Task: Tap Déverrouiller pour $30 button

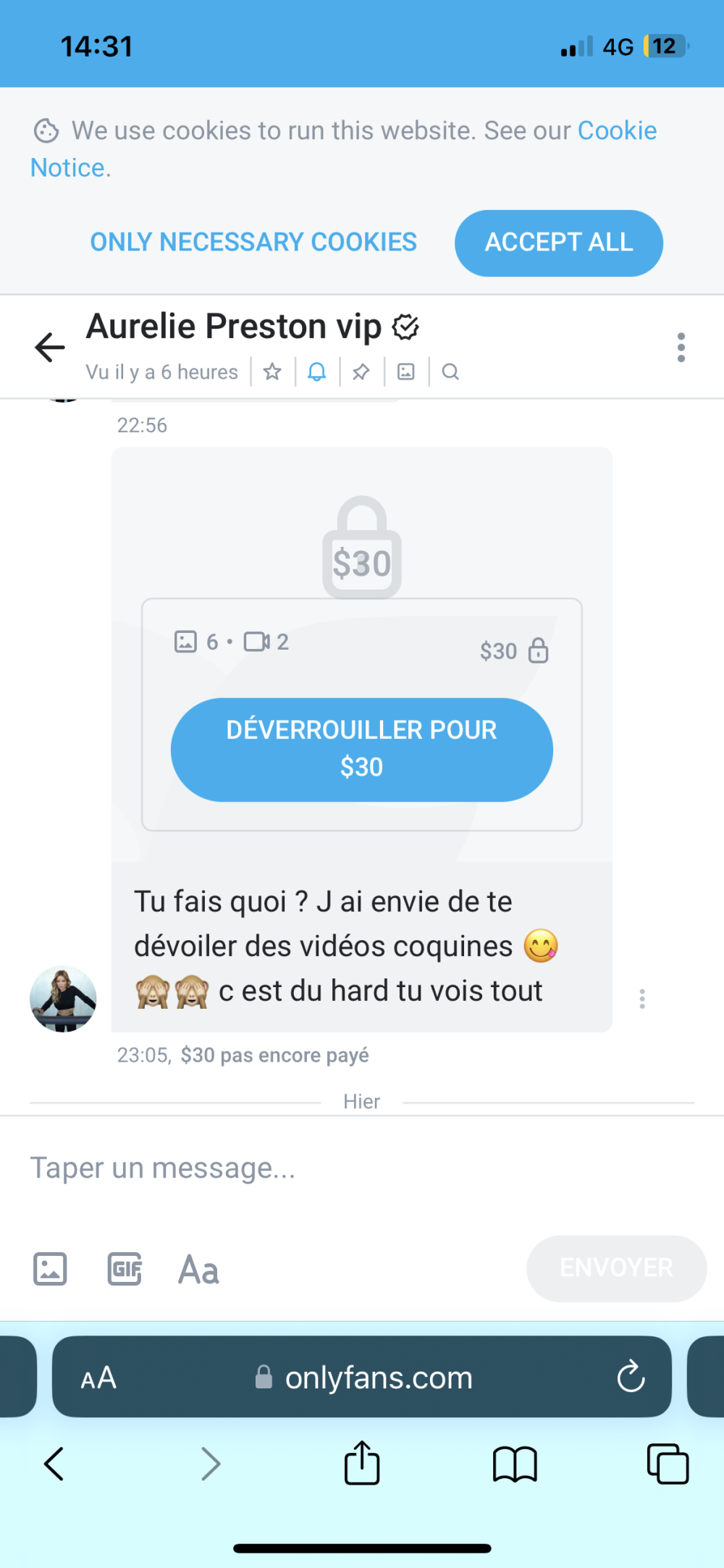Action: [x=361, y=749]
